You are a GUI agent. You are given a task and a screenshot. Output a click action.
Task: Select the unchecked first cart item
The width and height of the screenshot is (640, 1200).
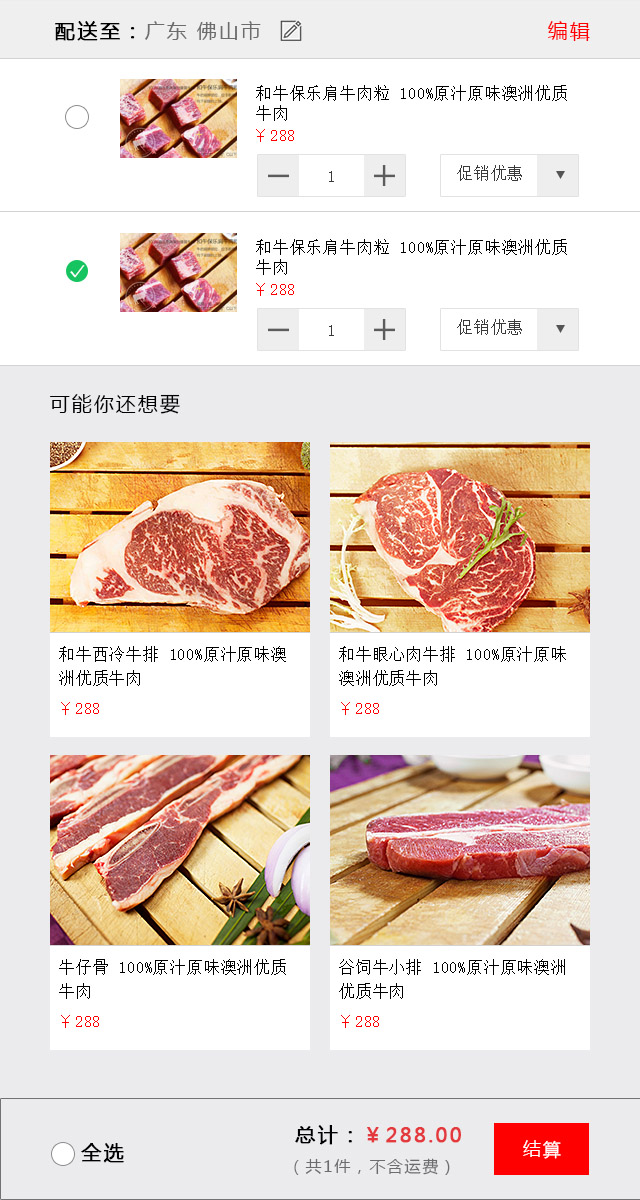coord(77,118)
